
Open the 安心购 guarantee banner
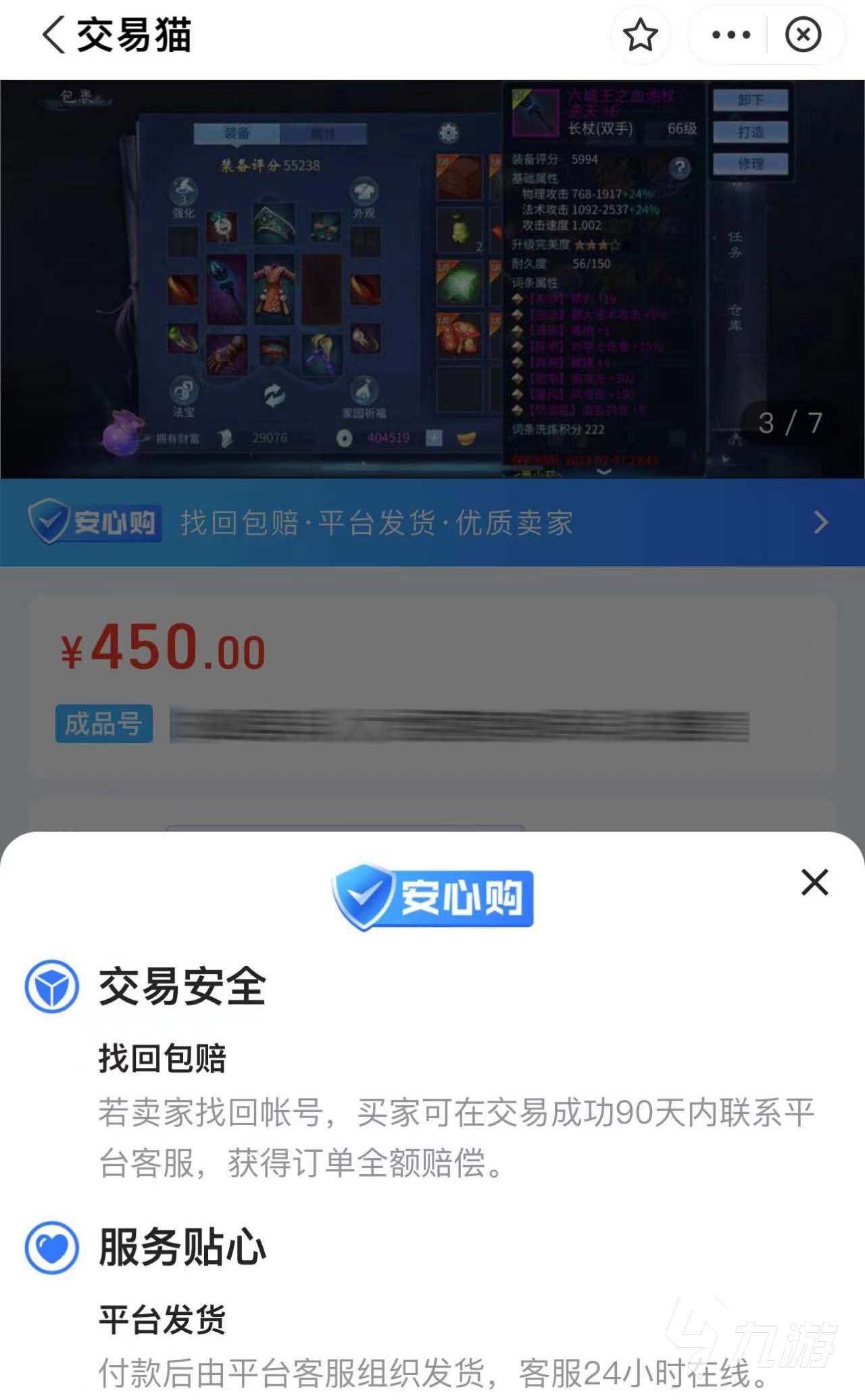point(432,523)
